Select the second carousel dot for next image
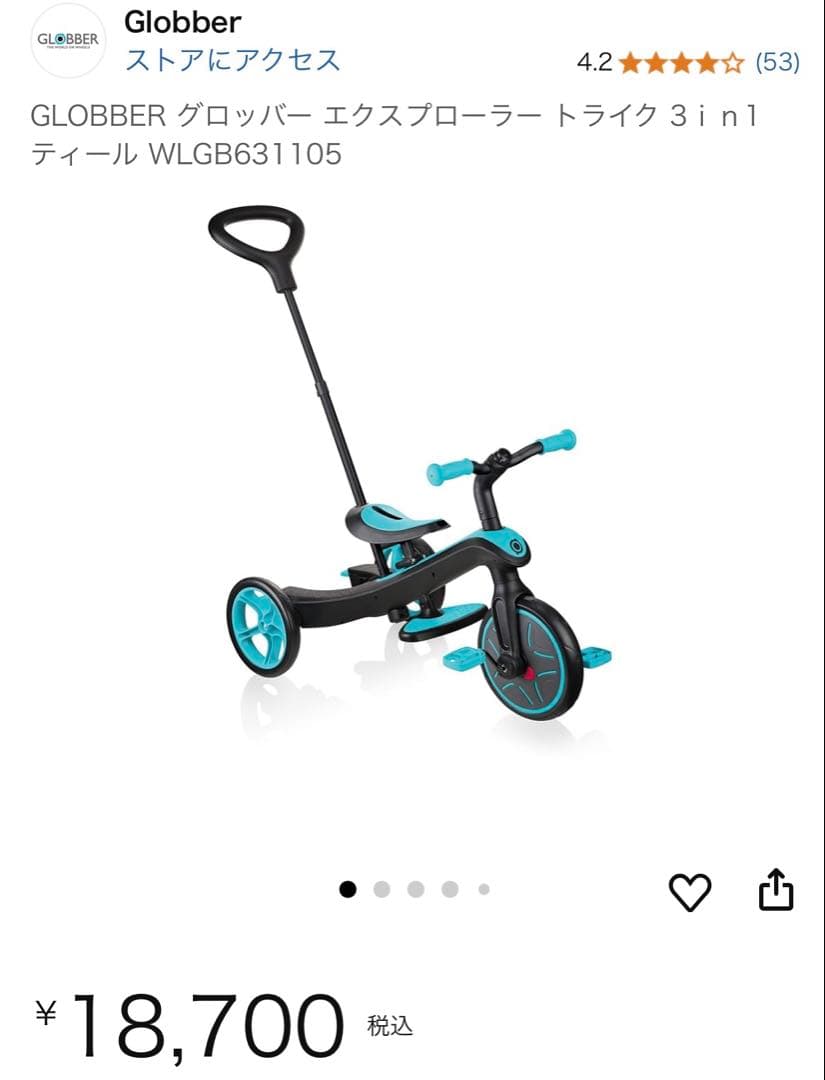The height and width of the screenshot is (1080, 825). [x=382, y=888]
